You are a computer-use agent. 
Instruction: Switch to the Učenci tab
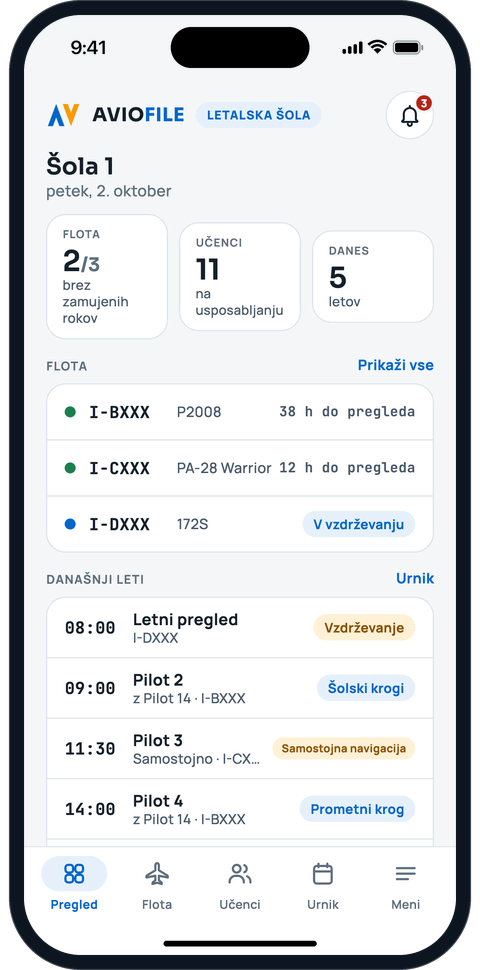240,885
